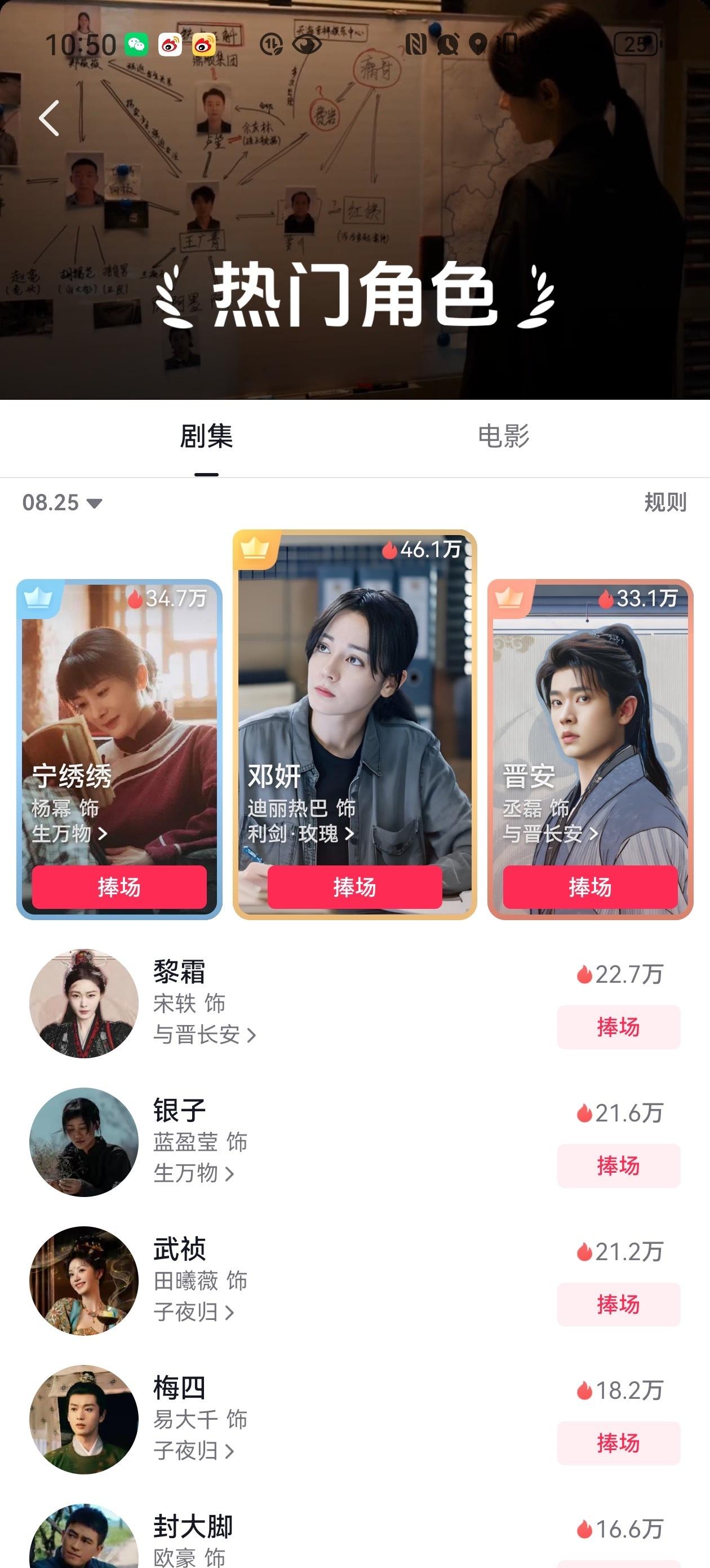Open 与晋长安 link on 晋安 card

[550, 833]
